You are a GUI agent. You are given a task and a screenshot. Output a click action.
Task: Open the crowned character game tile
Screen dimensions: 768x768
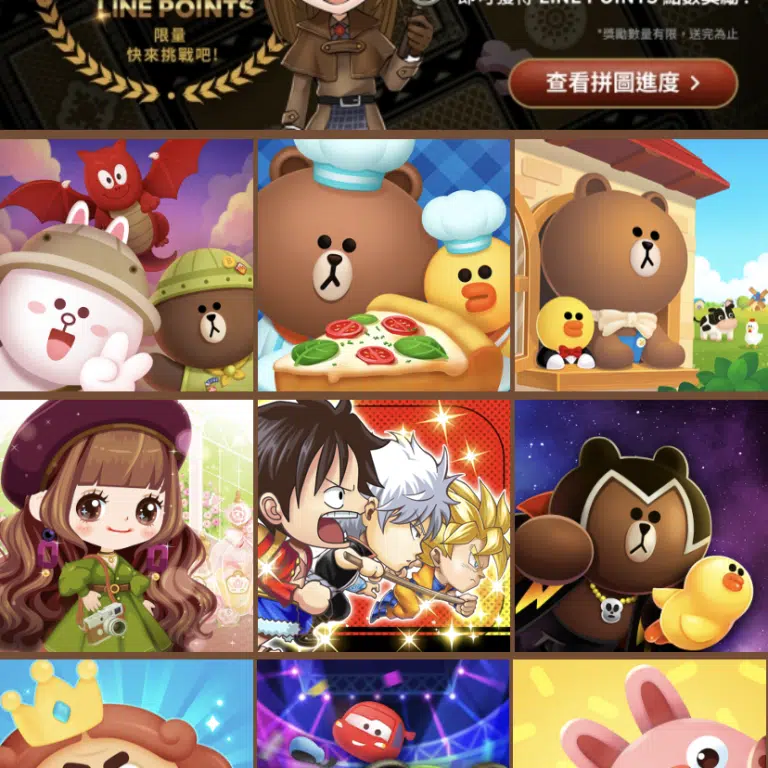click(126, 714)
